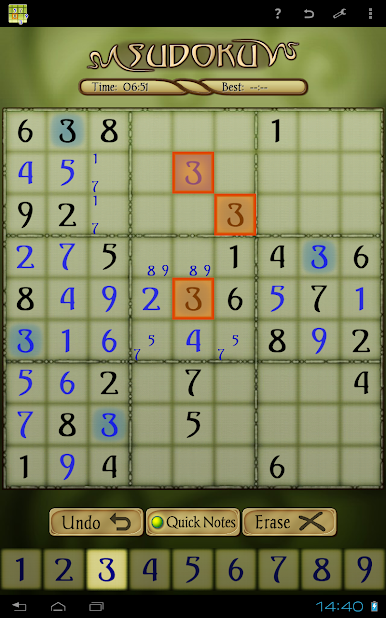Open the help question mark icon
The height and width of the screenshot is (618, 386).
278,14
